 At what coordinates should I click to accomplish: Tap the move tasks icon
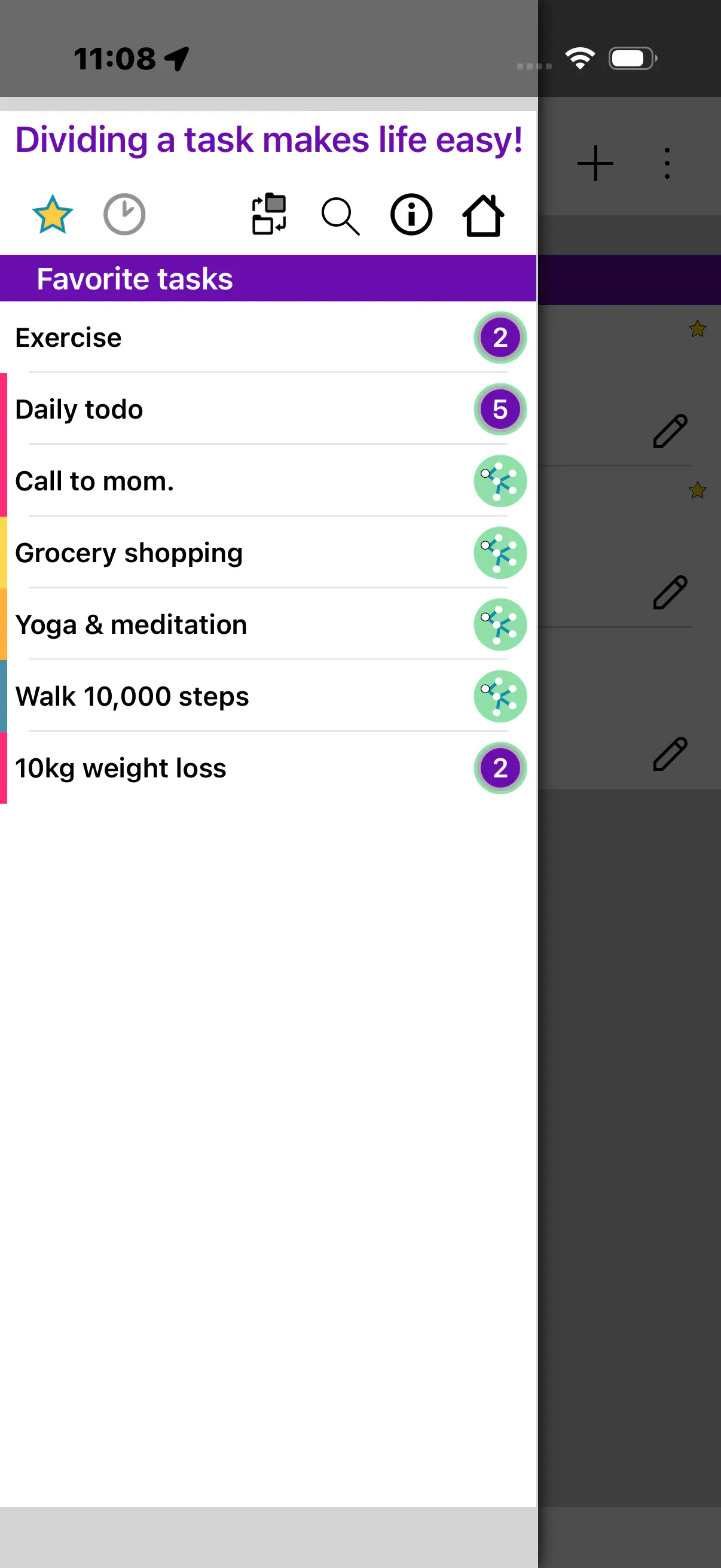269,214
